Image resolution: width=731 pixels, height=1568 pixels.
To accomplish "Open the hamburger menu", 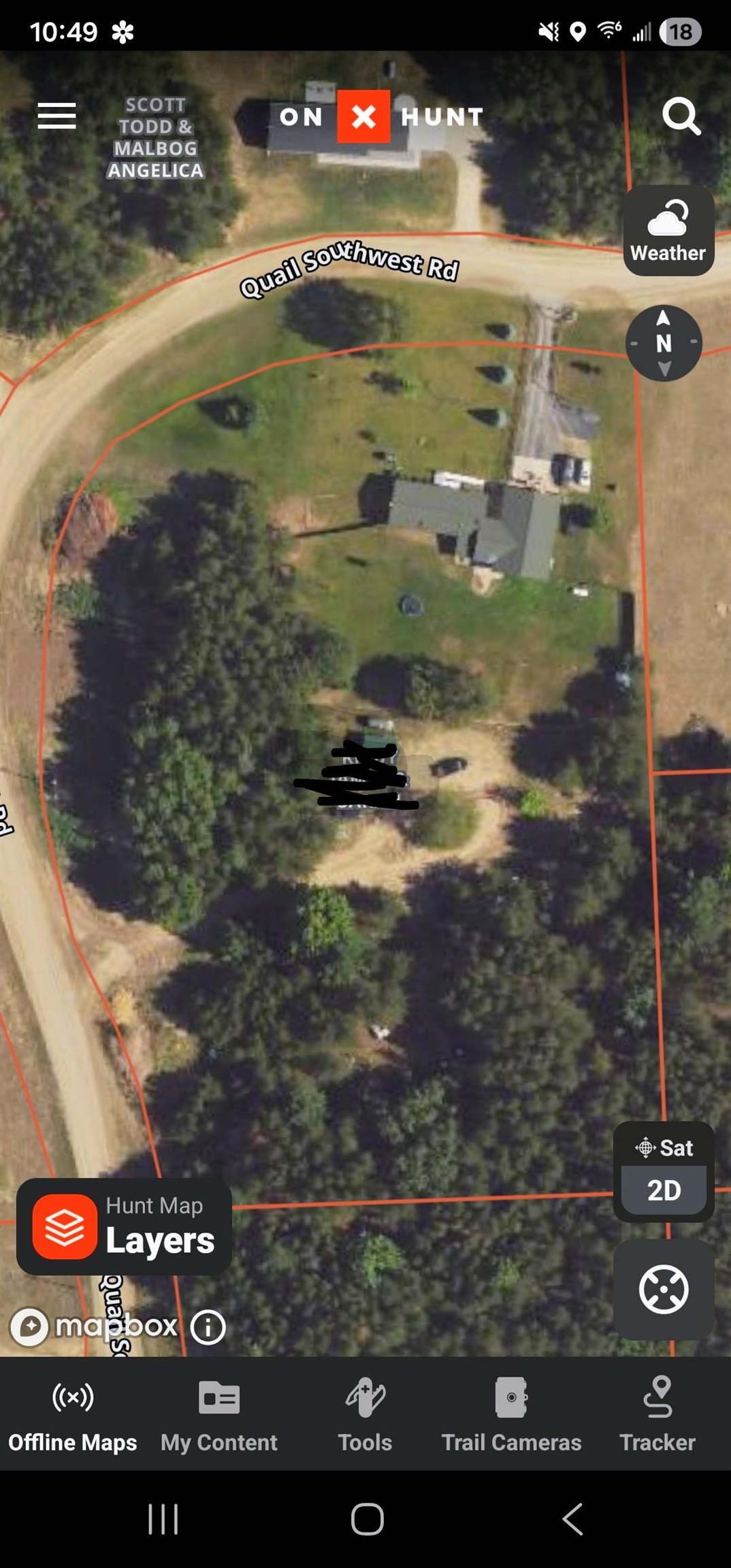I will click(56, 116).
